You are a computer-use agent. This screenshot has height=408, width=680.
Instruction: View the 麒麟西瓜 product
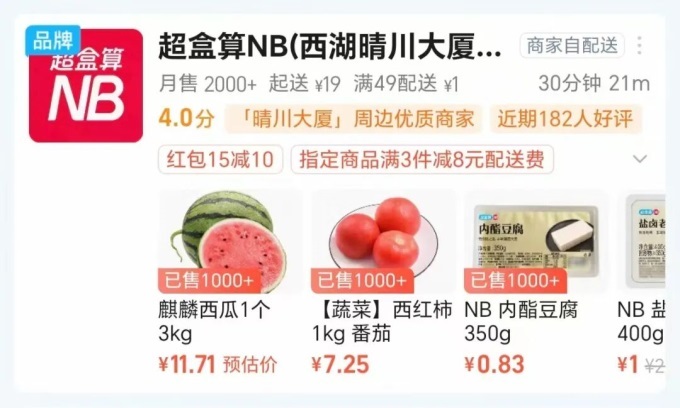click(x=229, y=241)
